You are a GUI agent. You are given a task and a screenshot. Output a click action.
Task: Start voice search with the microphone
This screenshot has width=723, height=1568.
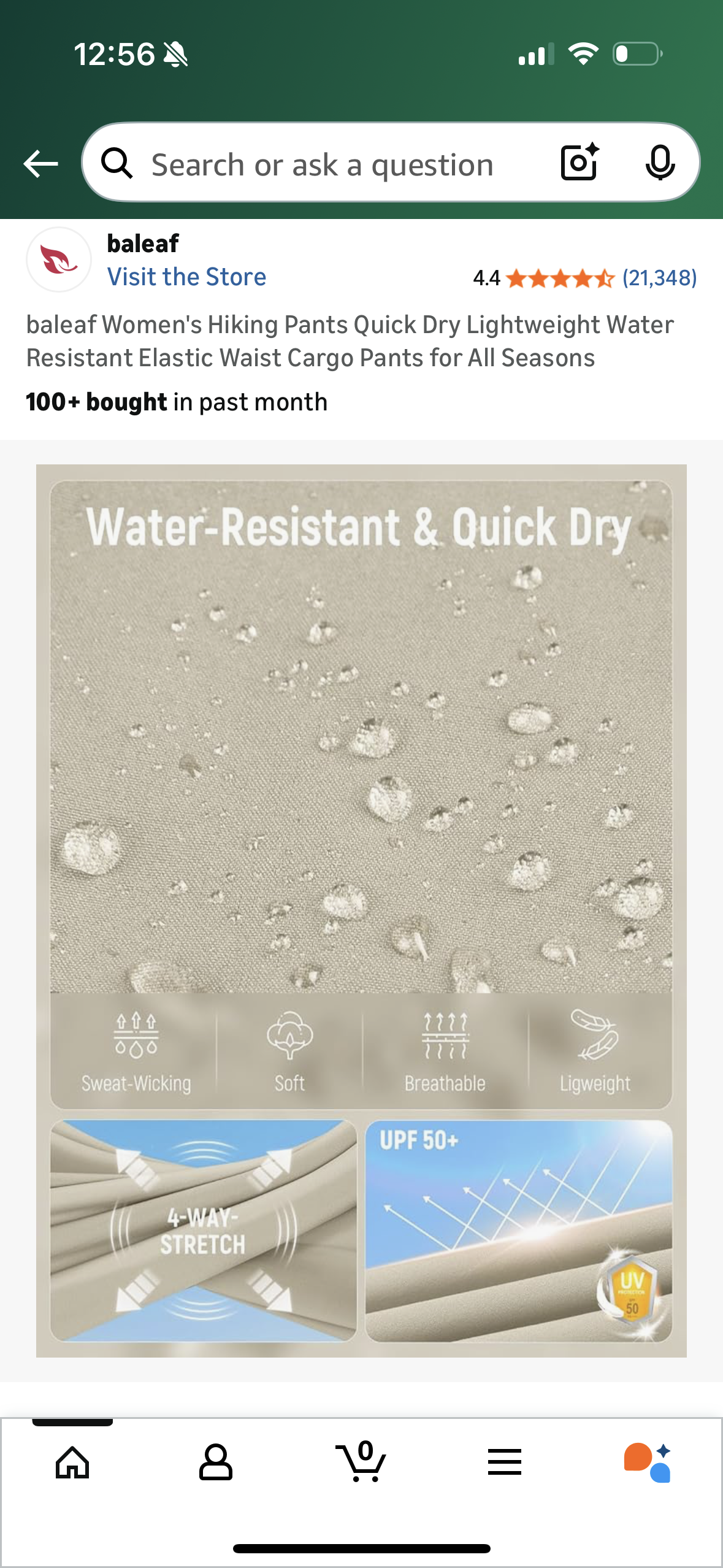pyautogui.click(x=660, y=163)
